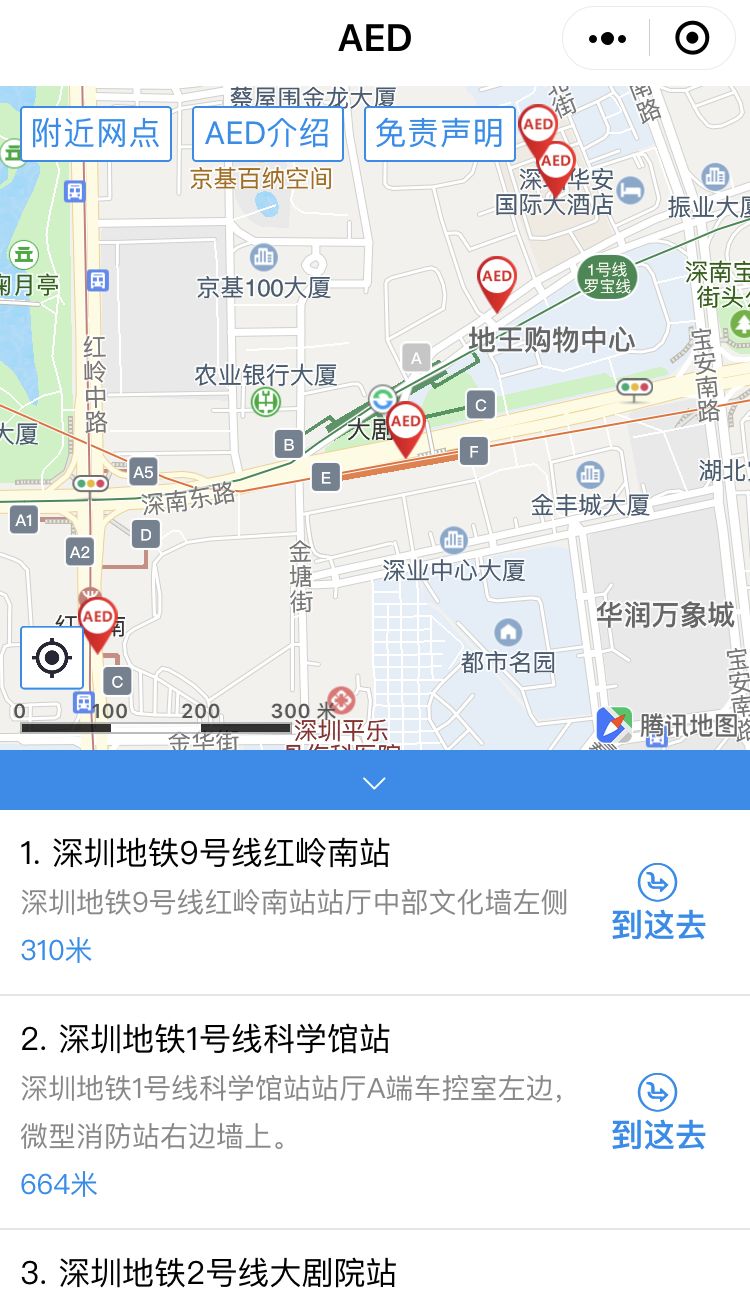Select the topmost AED marker on the map
The image size is (750, 1291).
click(537, 125)
